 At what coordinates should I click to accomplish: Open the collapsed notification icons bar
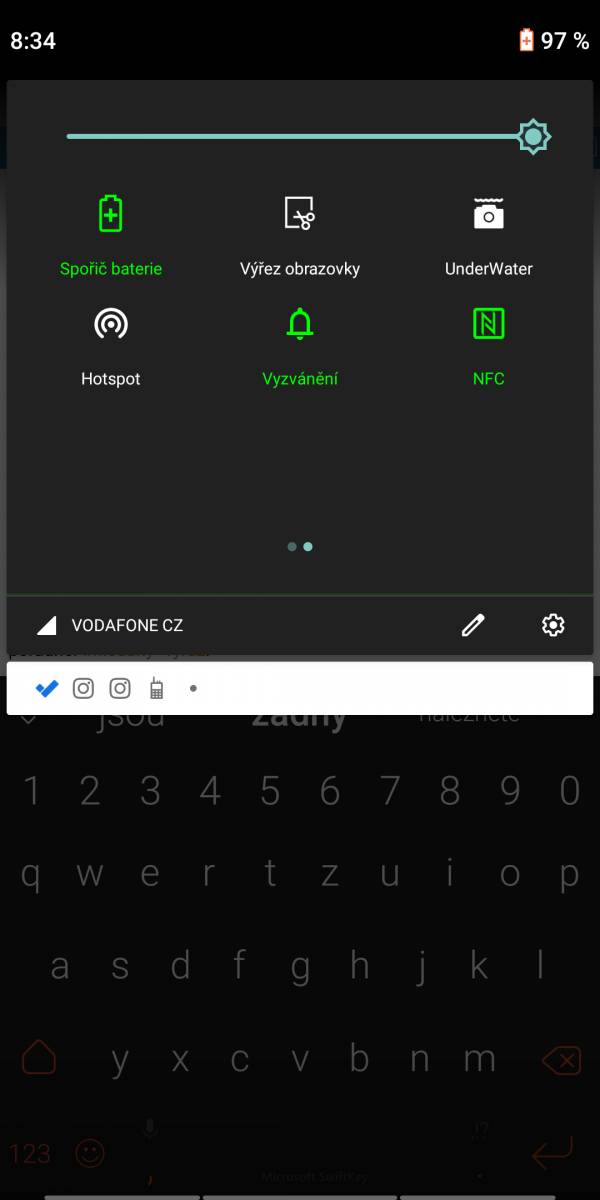300,688
